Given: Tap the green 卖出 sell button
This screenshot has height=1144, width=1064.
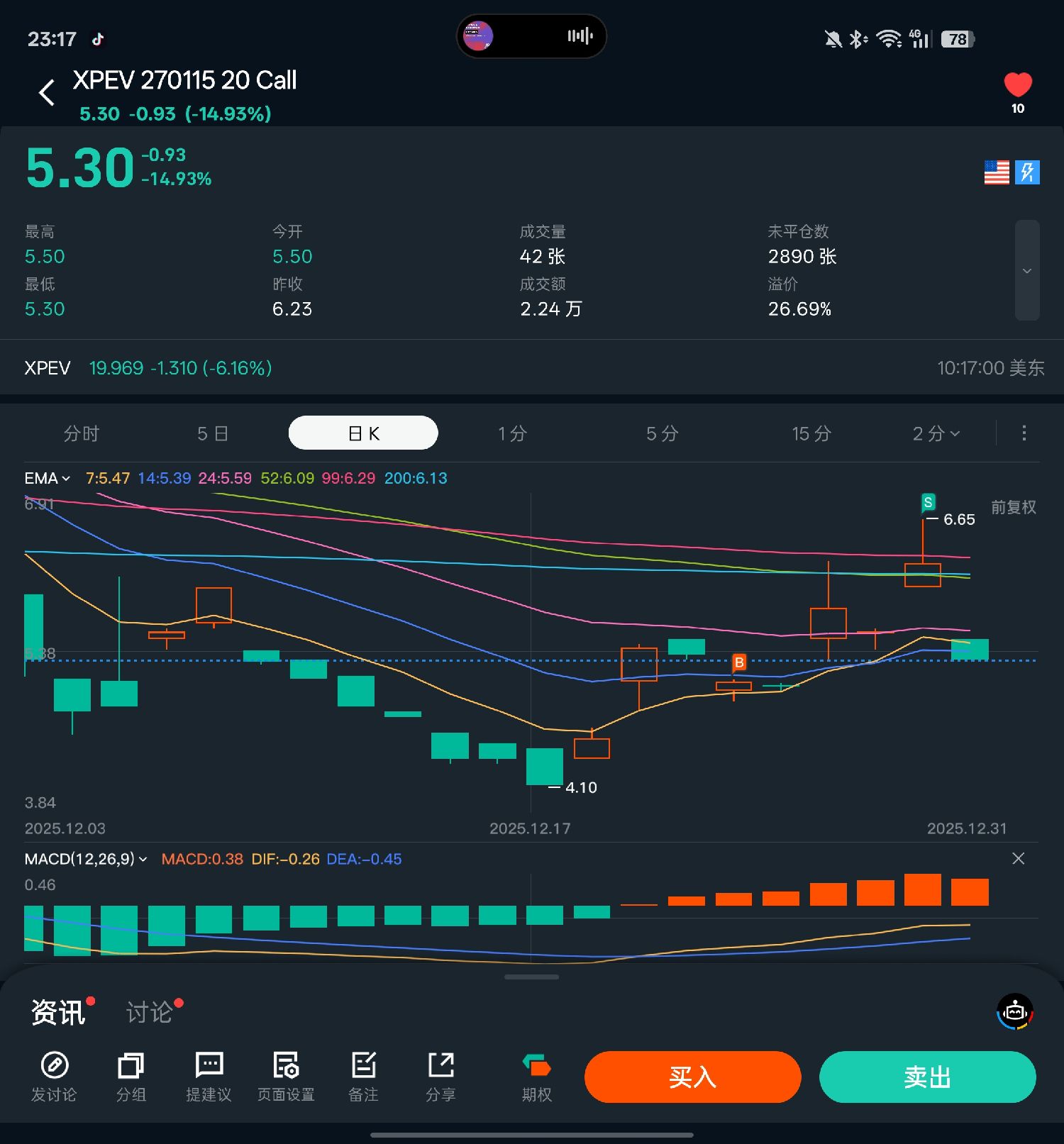Looking at the screenshot, I should (x=927, y=1077).
